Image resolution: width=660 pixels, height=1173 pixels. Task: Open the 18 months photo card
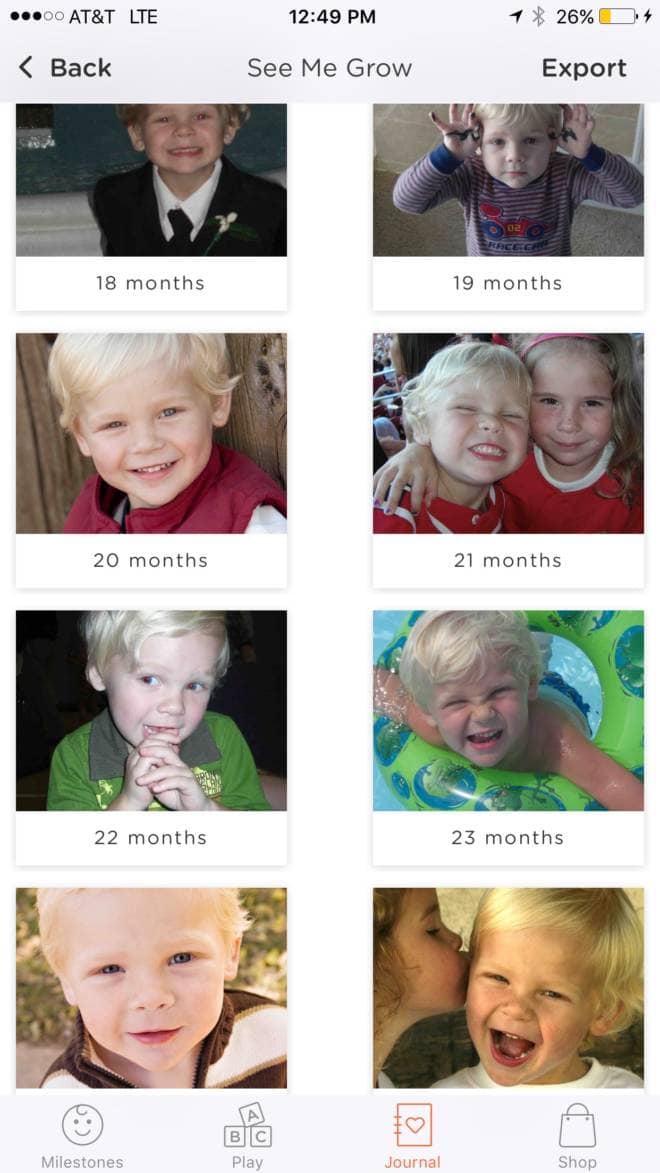151,207
